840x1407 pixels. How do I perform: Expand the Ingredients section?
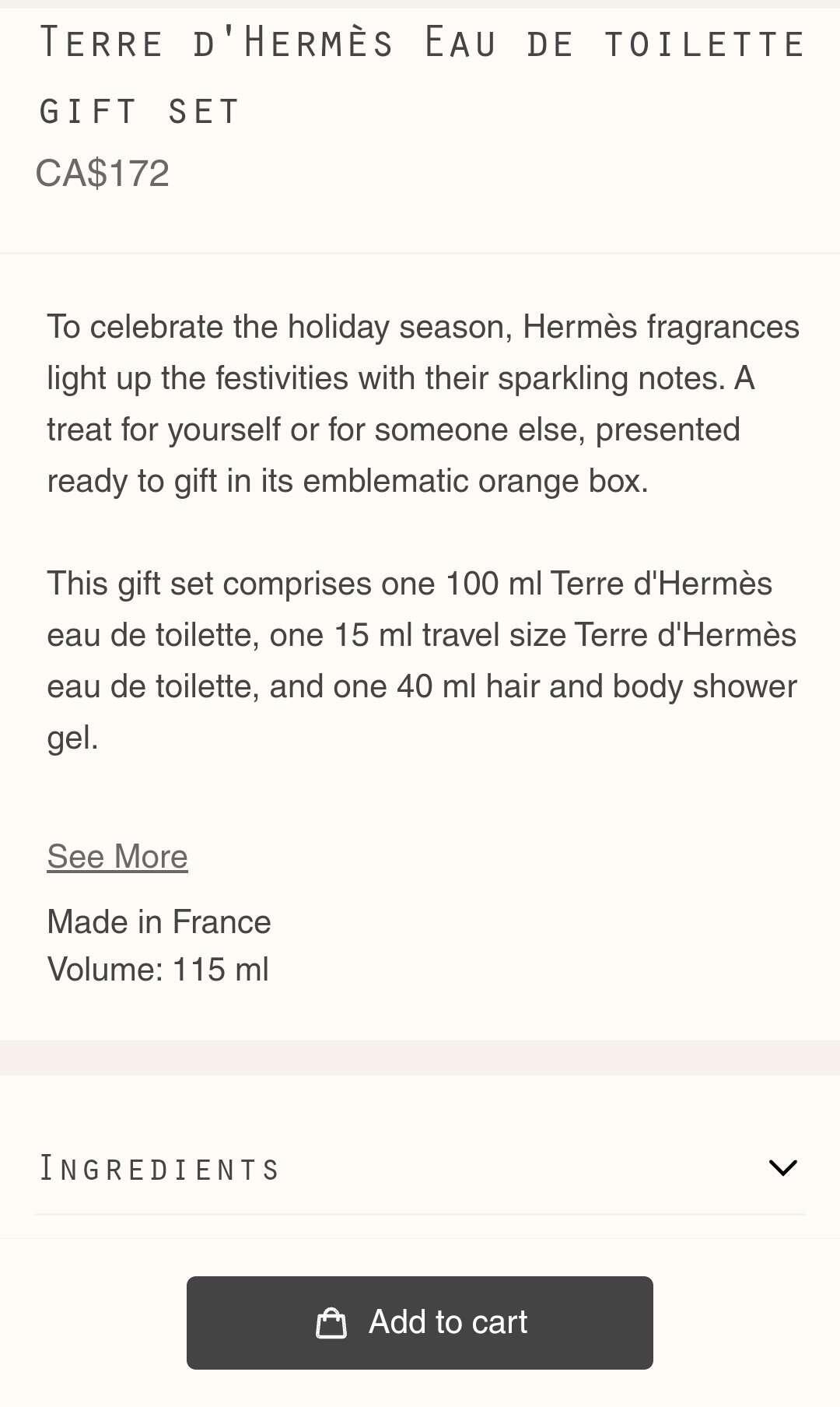420,1168
